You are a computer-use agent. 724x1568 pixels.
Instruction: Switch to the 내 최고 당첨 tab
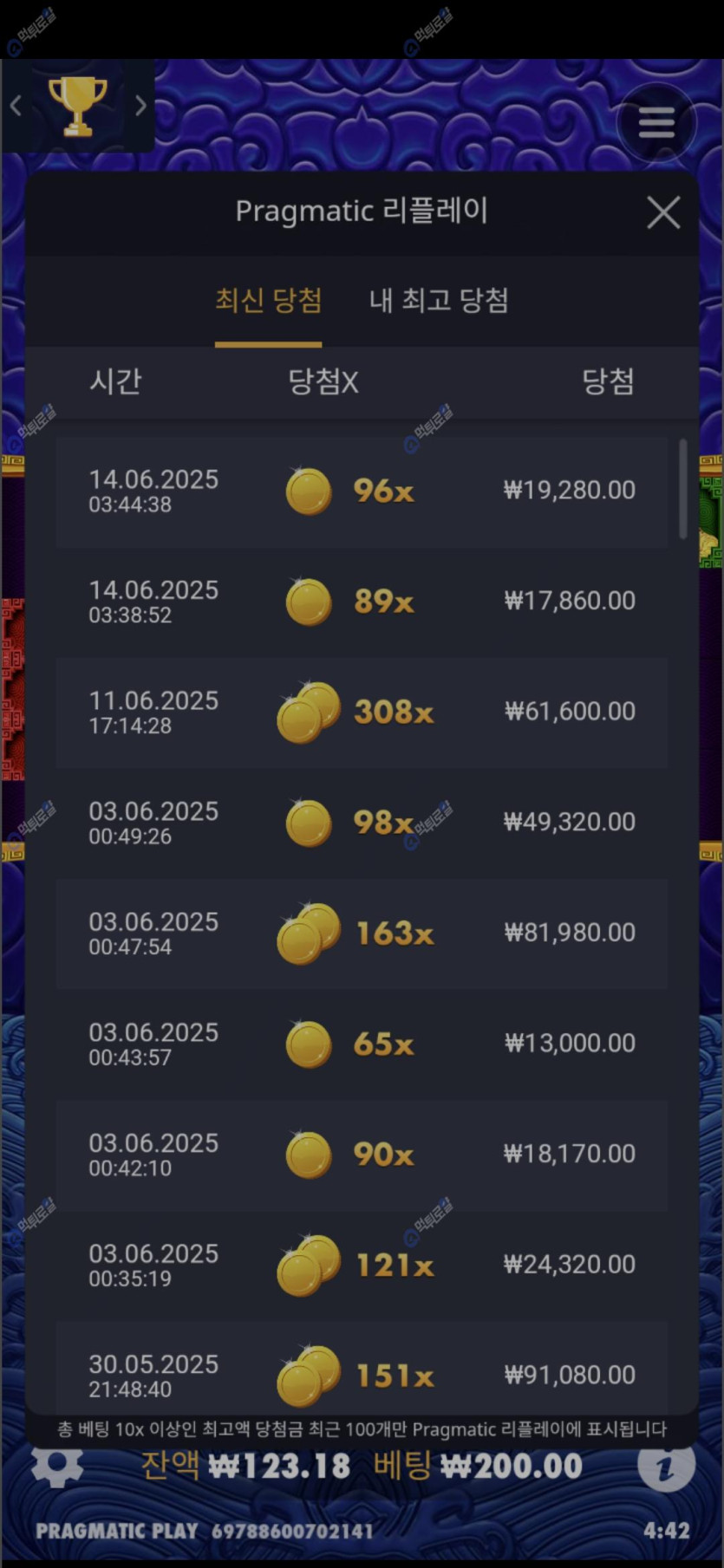(x=439, y=301)
